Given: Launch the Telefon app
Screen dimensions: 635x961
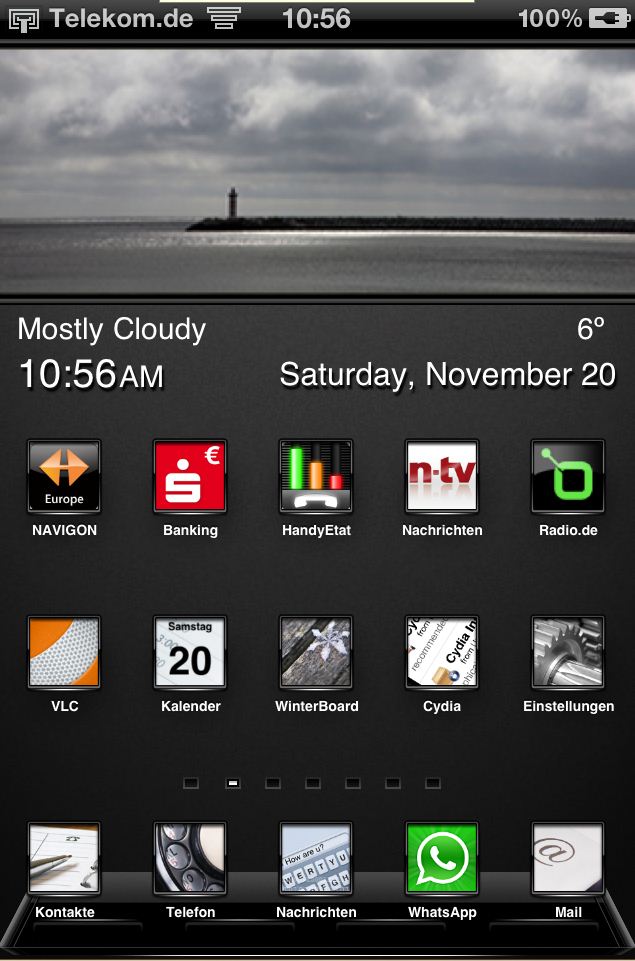Looking at the screenshot, I should click(x=190, y=859).
